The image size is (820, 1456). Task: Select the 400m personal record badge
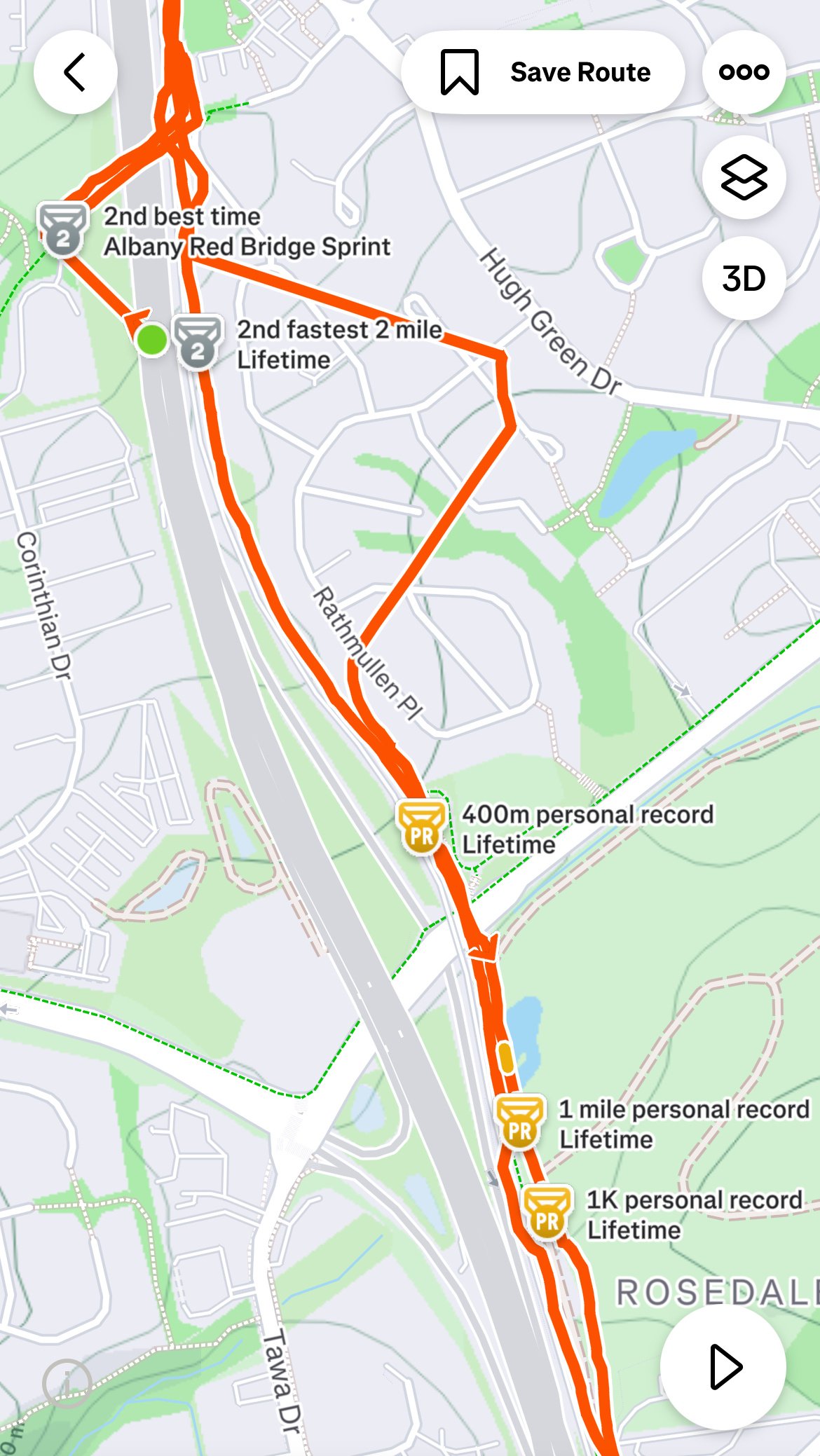tap(421, 827)
